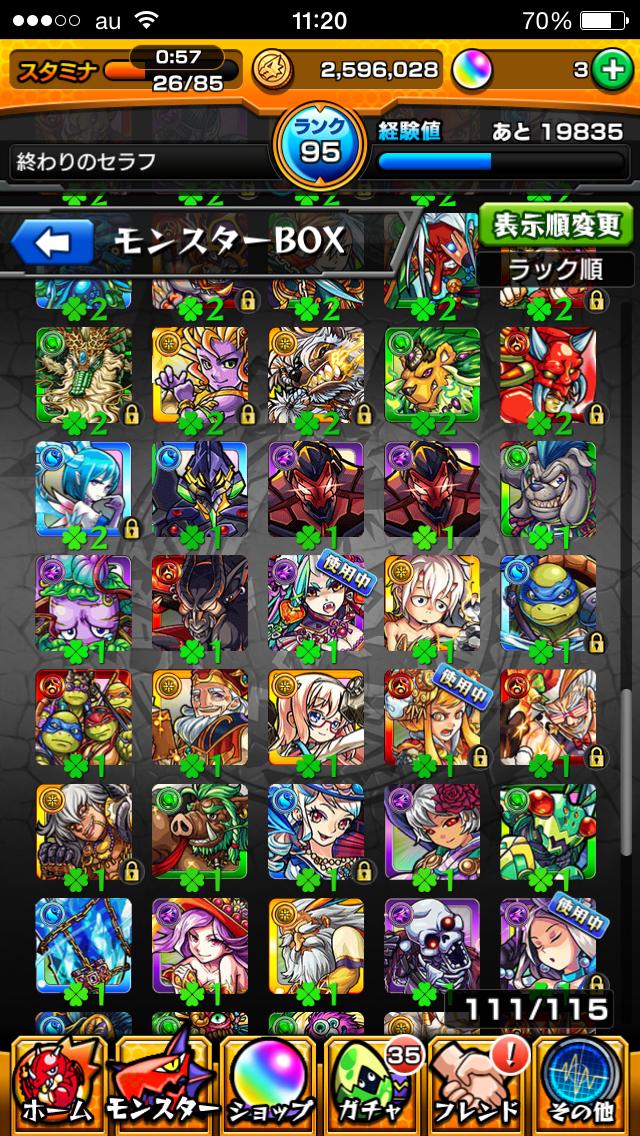Select the blonde girl with glasses monster

[315, 717]
